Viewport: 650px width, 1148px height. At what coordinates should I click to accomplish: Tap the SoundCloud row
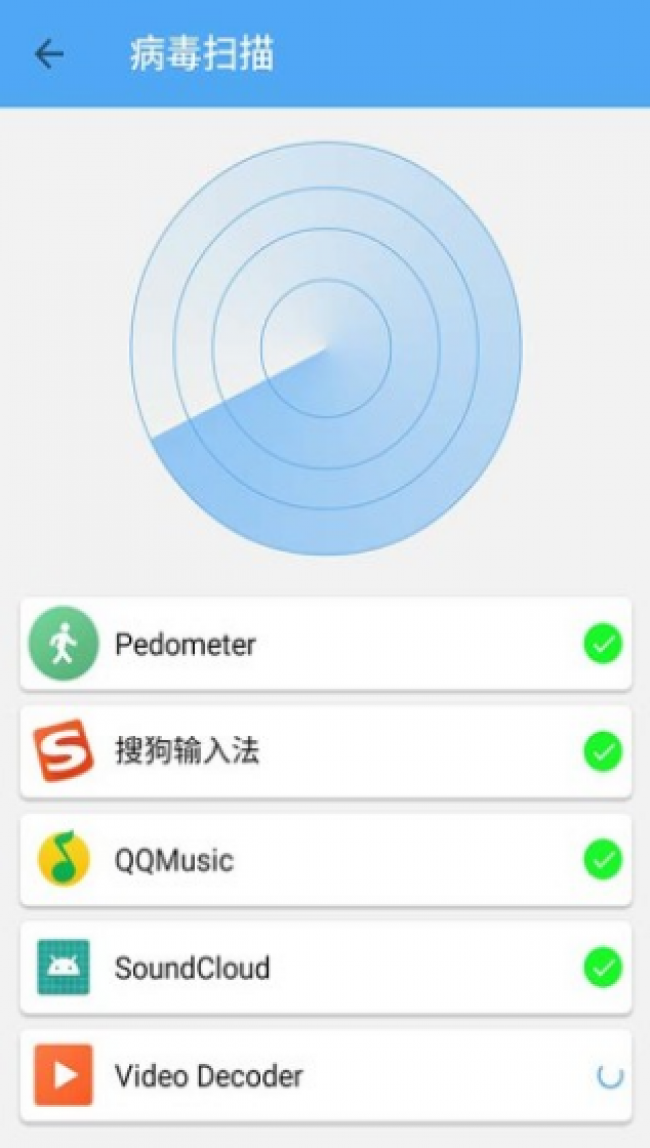pyautogui.click(x=326, y=968)
